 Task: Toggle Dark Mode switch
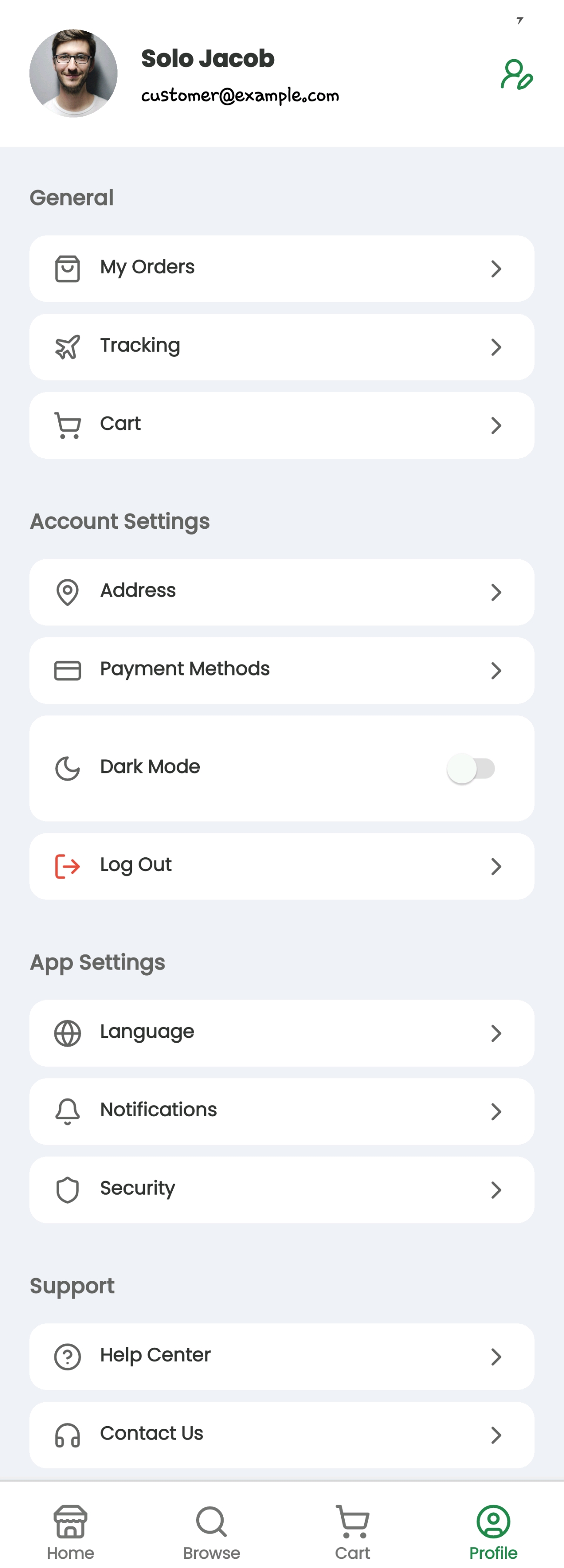pos(471,768)
